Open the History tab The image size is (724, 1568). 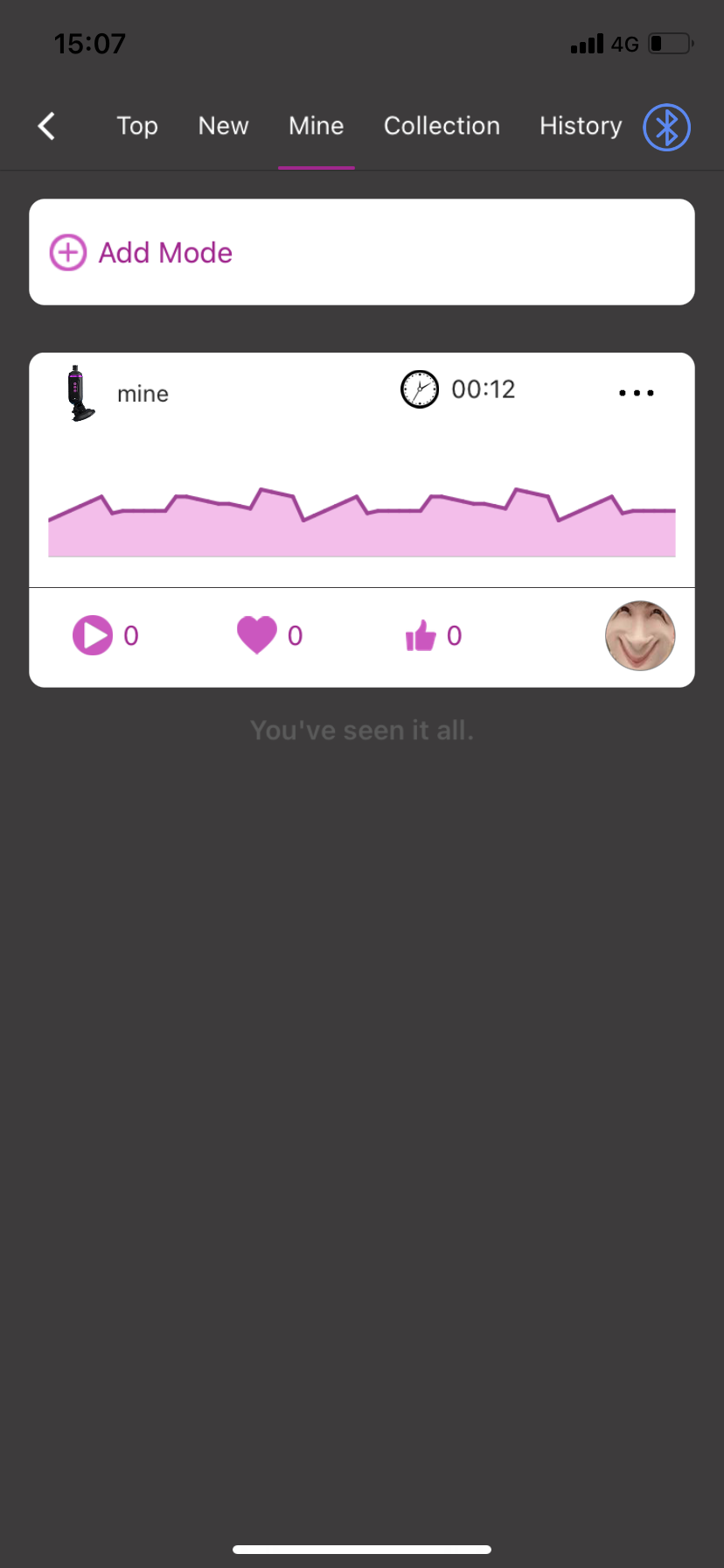[x=581, y=126]
